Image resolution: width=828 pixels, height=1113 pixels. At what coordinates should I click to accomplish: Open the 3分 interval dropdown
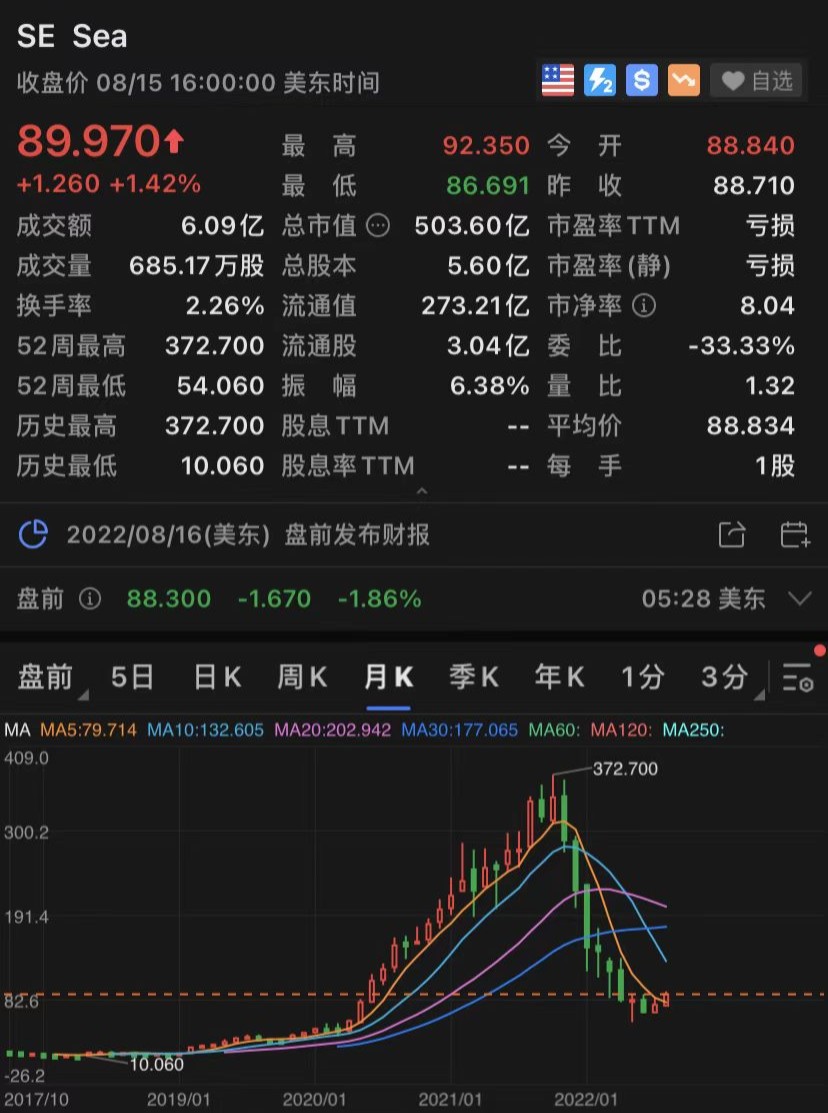click(724, 678)
